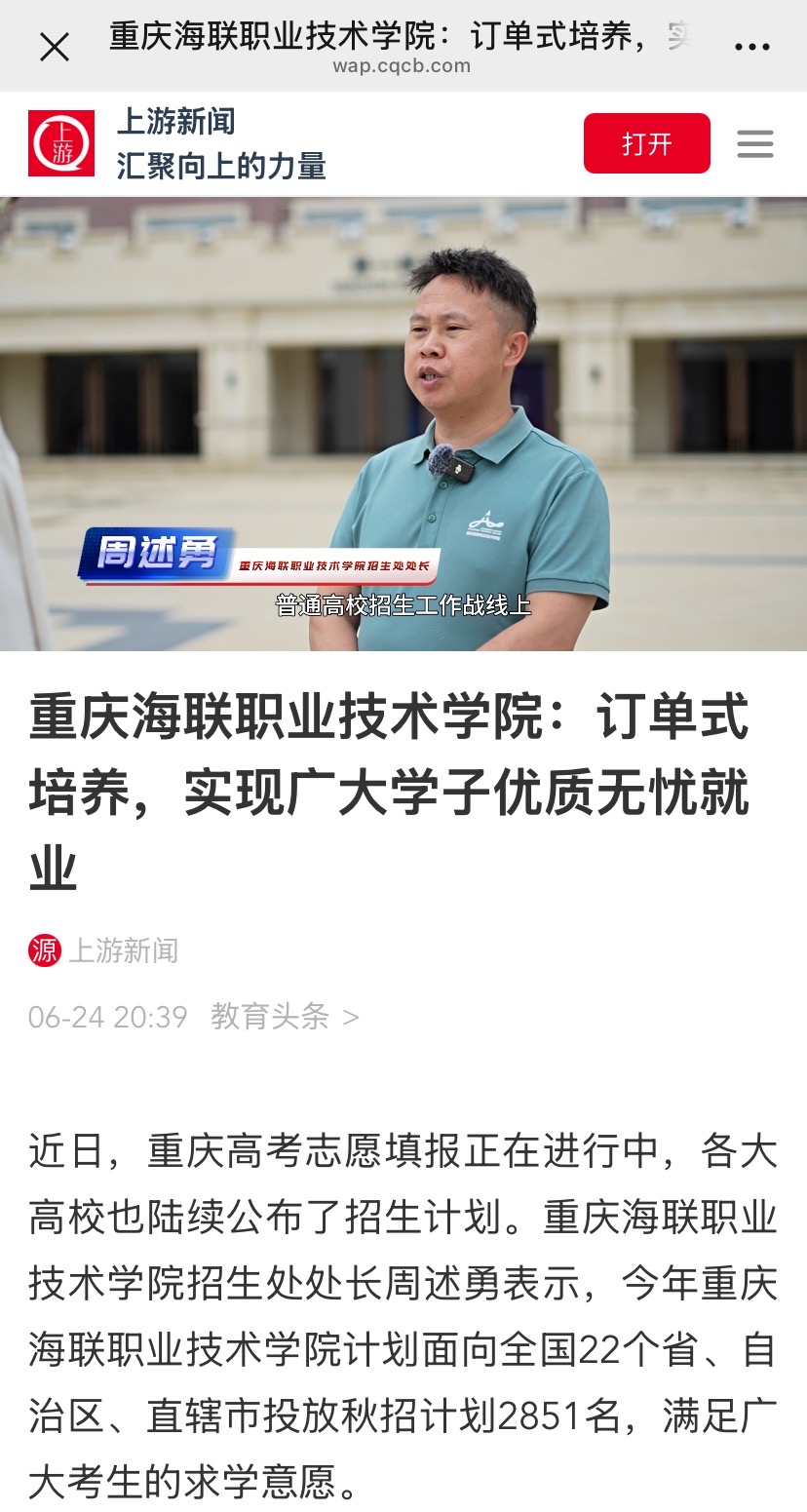Close the in-app browser page
The image size is (807, 1512).
pos(55,46)
